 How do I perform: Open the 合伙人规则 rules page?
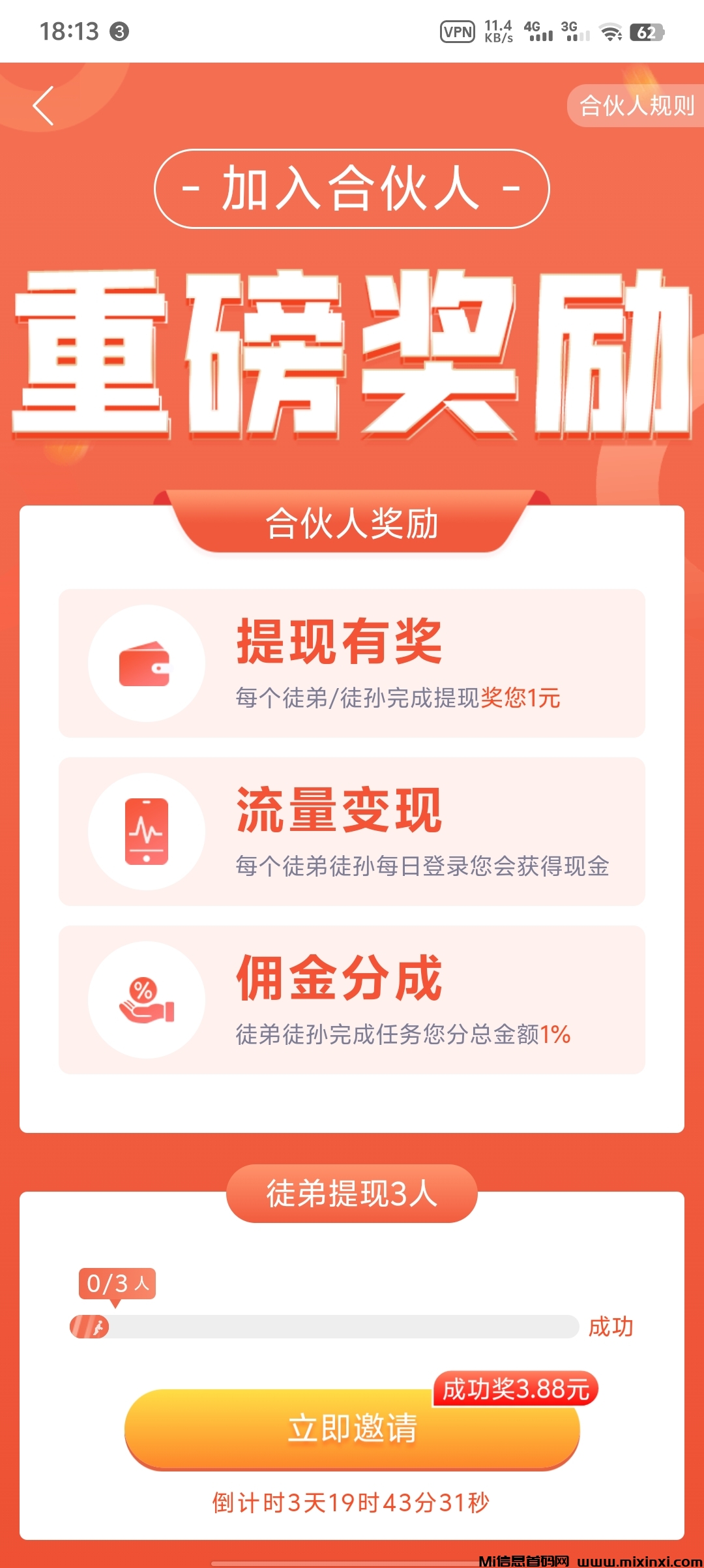click(x=636, y=106)
